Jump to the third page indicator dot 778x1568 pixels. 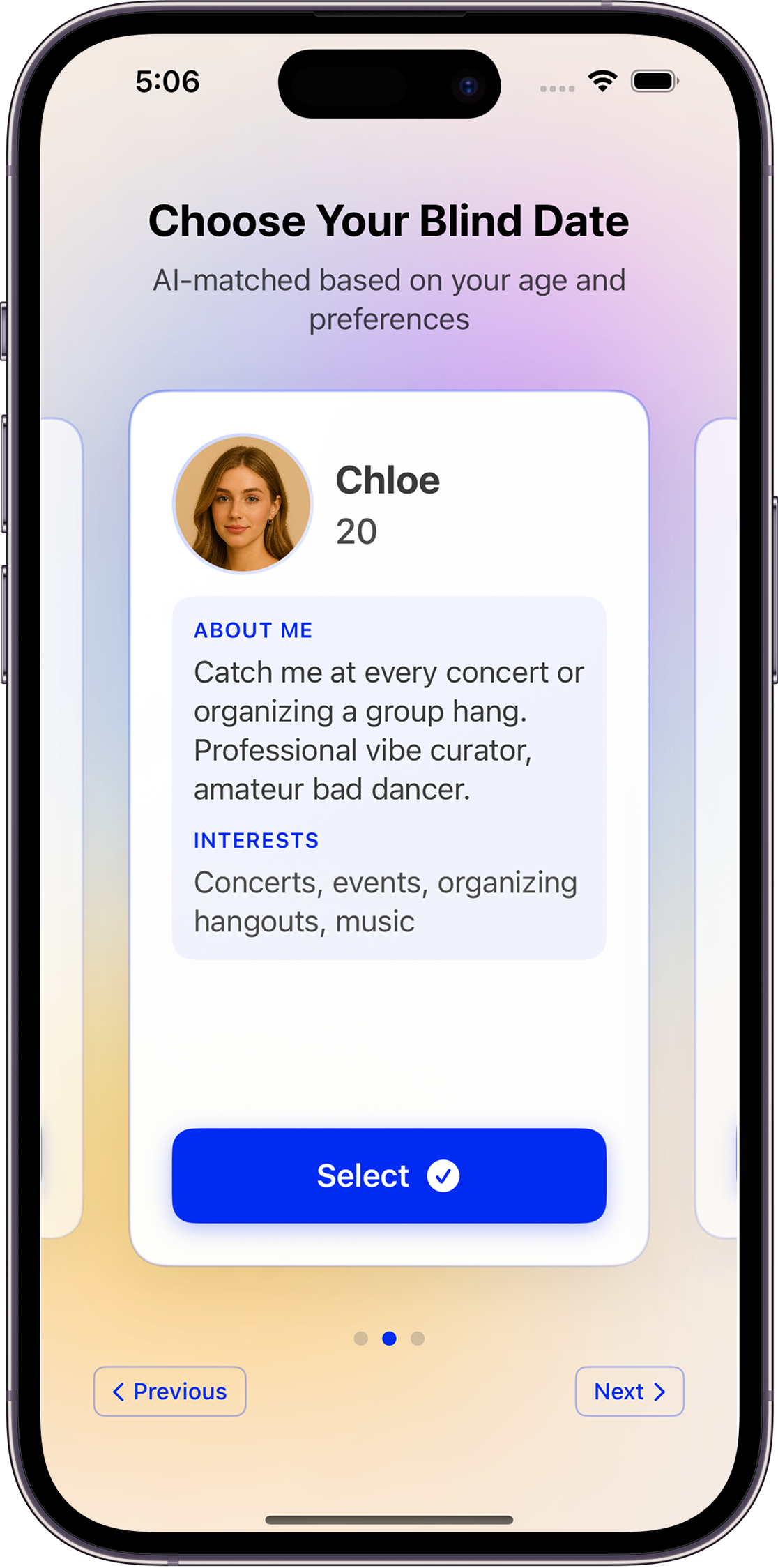[418, 1339]
